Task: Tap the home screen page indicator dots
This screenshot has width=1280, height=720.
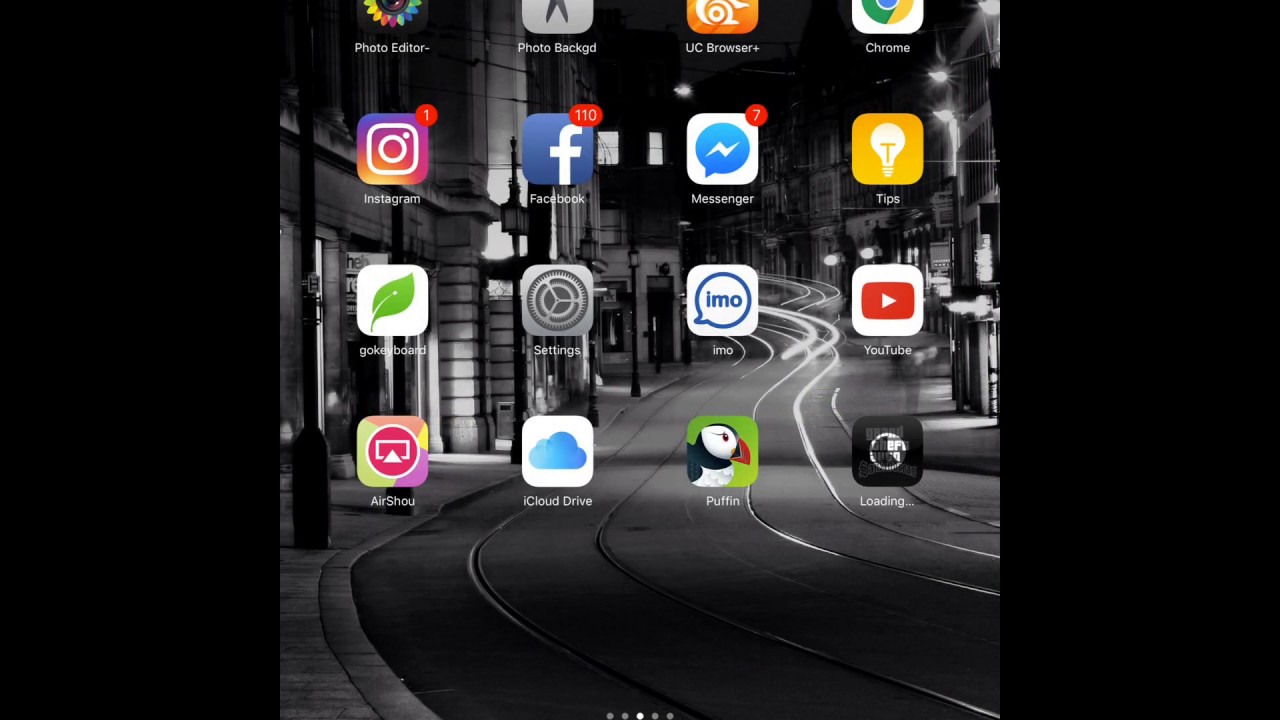Action: point(640,716)
